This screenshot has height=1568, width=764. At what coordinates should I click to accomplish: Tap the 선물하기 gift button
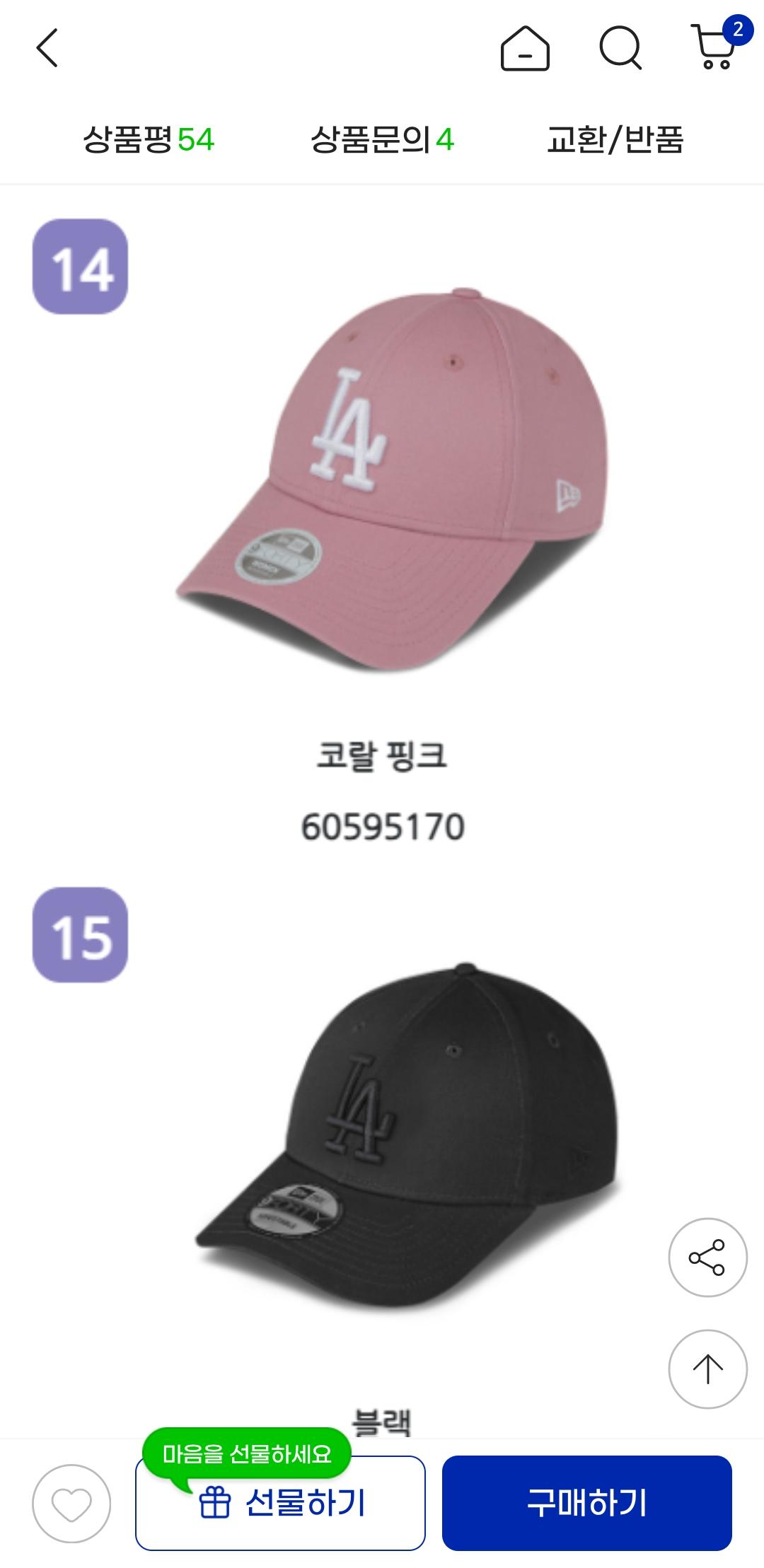[x=281, y=1504]
